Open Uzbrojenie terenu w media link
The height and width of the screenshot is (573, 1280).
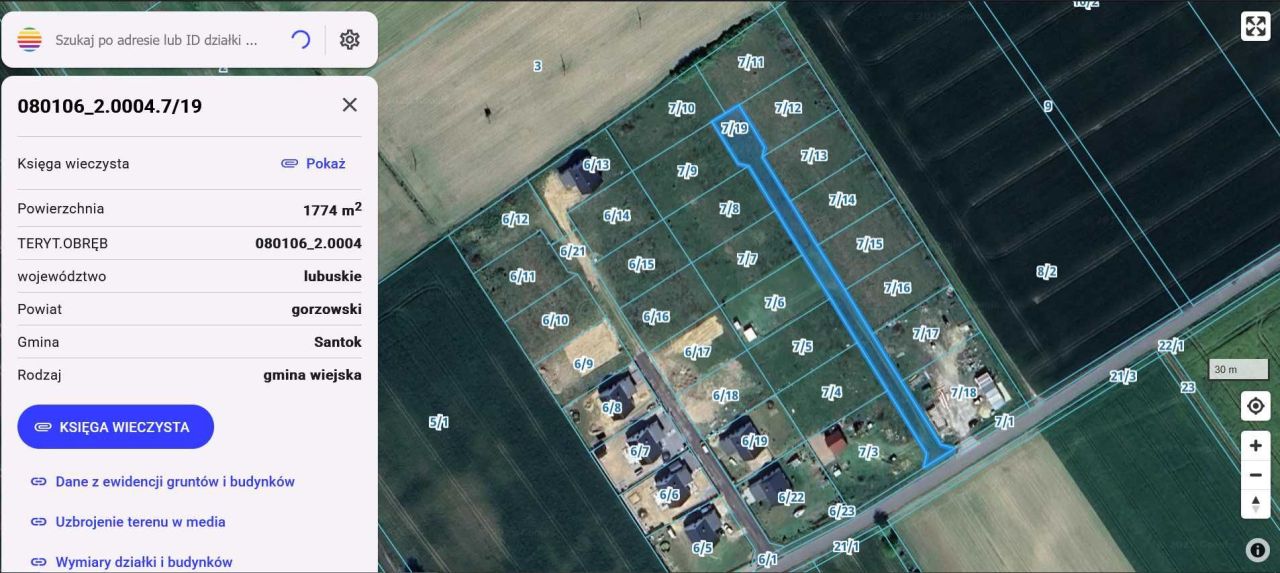[x=140, y=522]
